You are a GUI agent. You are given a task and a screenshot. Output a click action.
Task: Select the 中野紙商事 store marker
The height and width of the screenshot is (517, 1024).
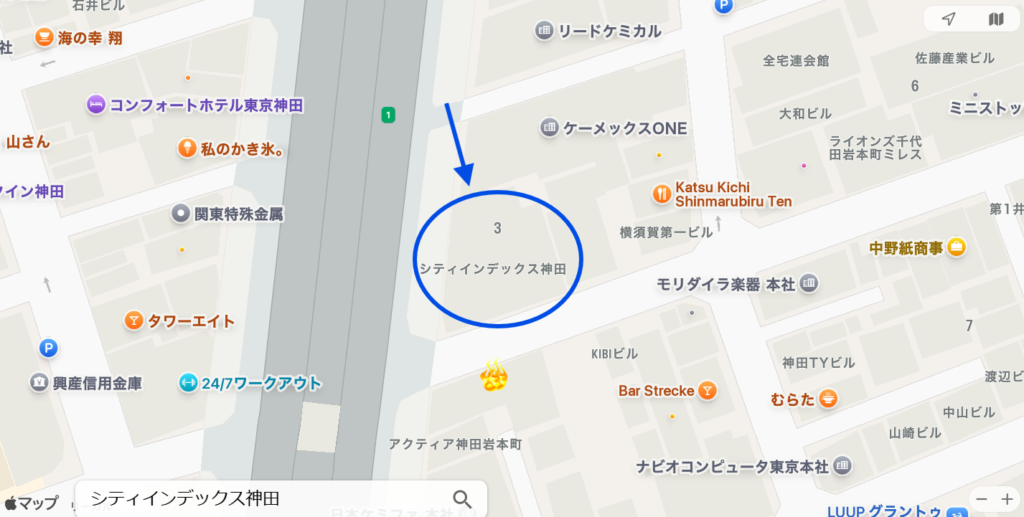click(957, 247)
